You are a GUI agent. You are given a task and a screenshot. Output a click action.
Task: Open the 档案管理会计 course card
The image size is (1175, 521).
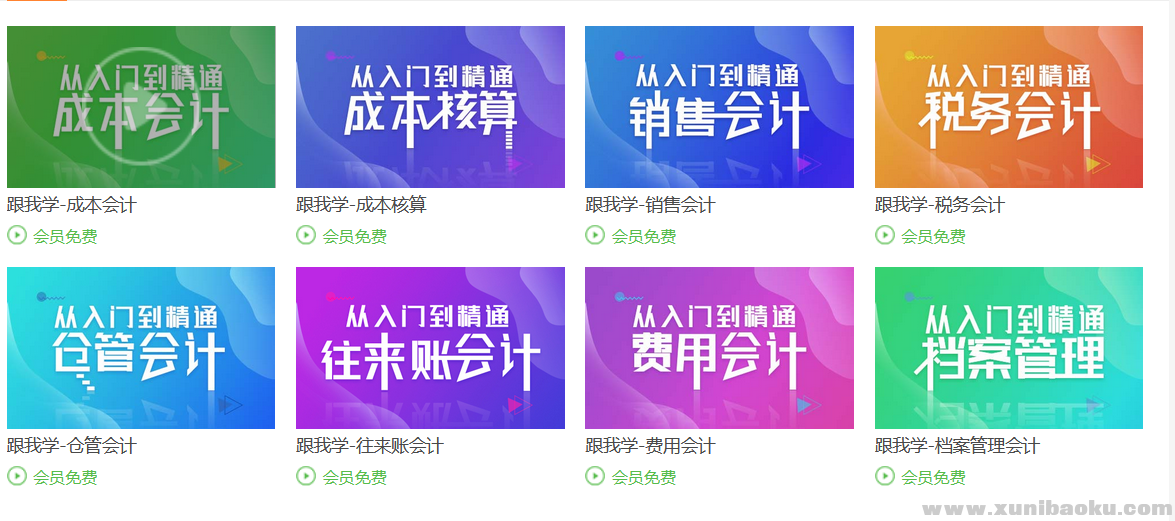[x=1008, y=348]
